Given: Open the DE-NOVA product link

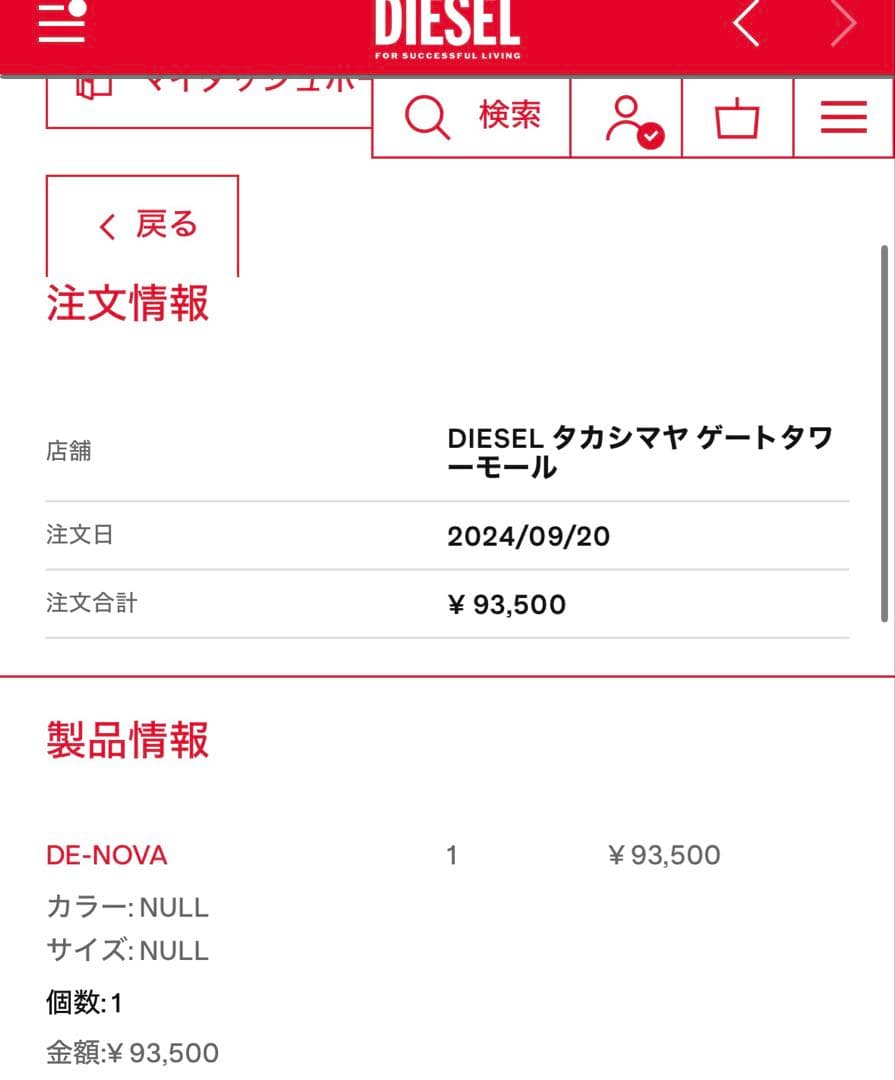Looking at the screenshot, I should pos(106,855).
